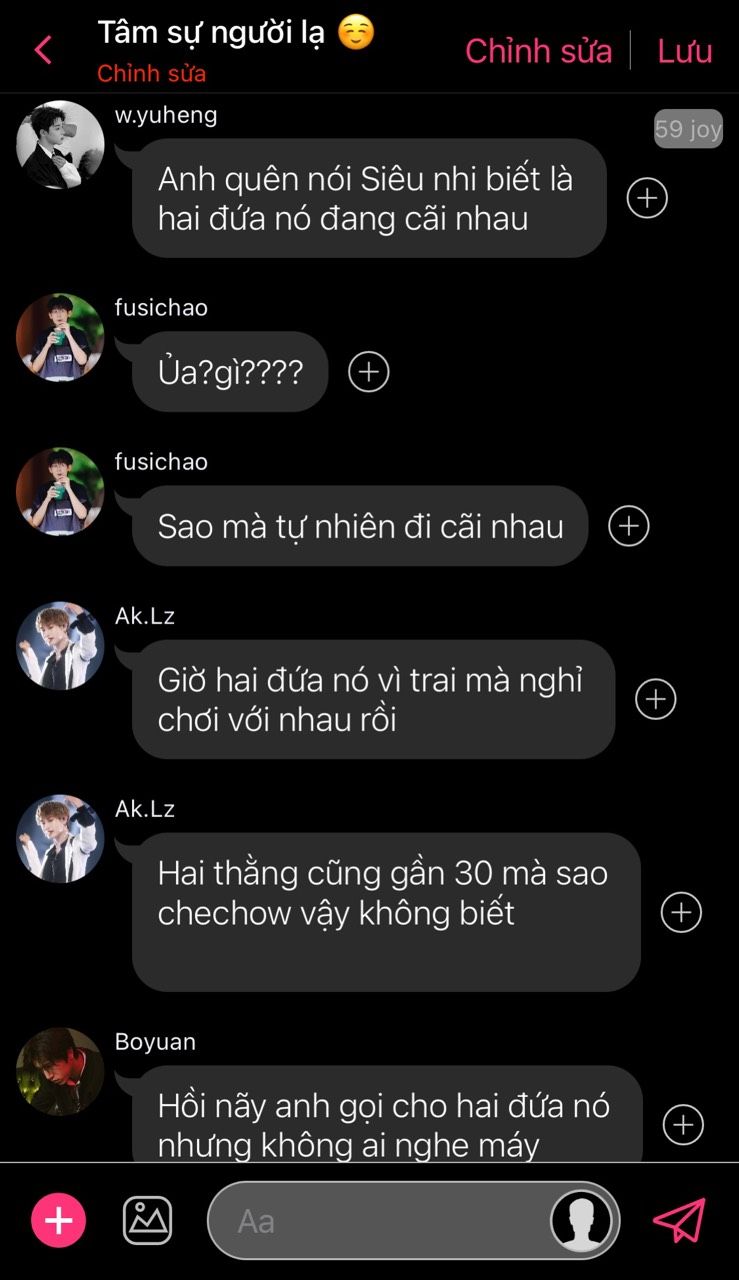Save the chat with Lưu
Viewport: 739px width, 1280px height.
point(685,51)
